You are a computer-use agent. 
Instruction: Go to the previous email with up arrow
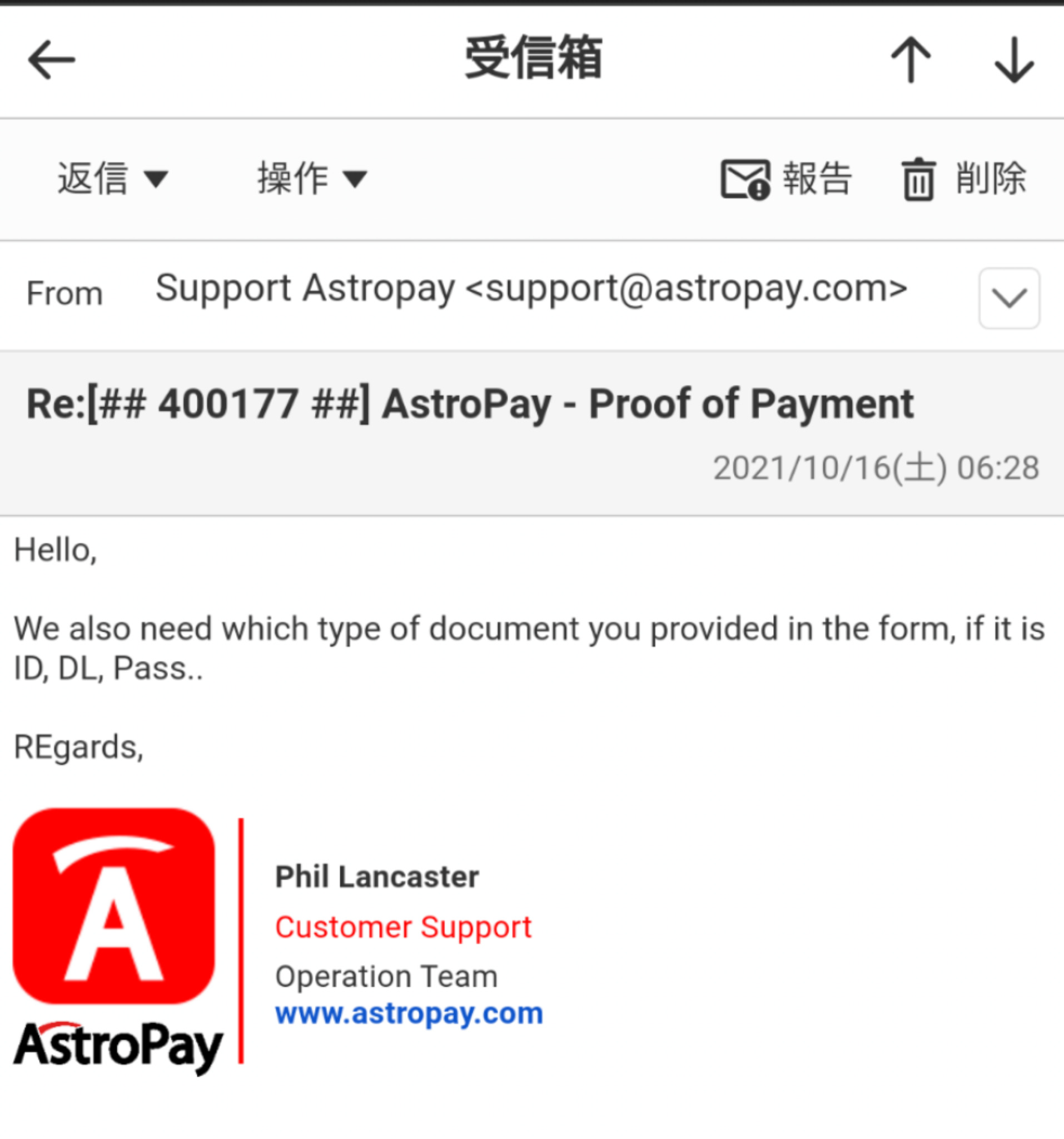point(911,60)
